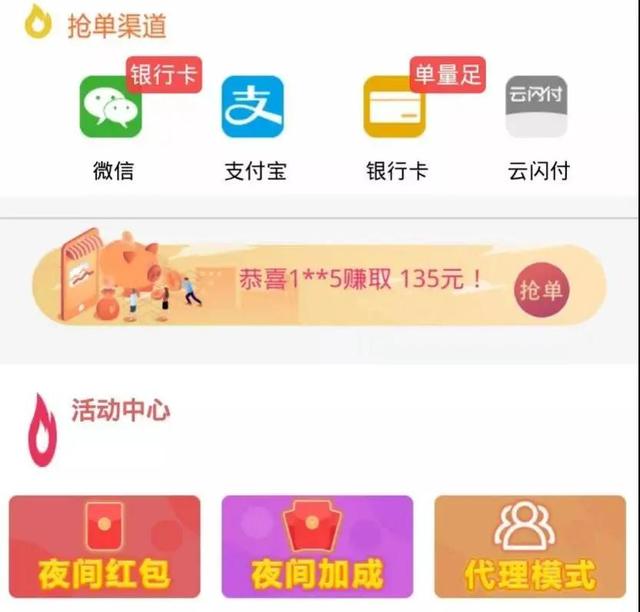The image size is (640, 612).
Task: Open the 夜间加成 activity card
Action: pos(317,546)
